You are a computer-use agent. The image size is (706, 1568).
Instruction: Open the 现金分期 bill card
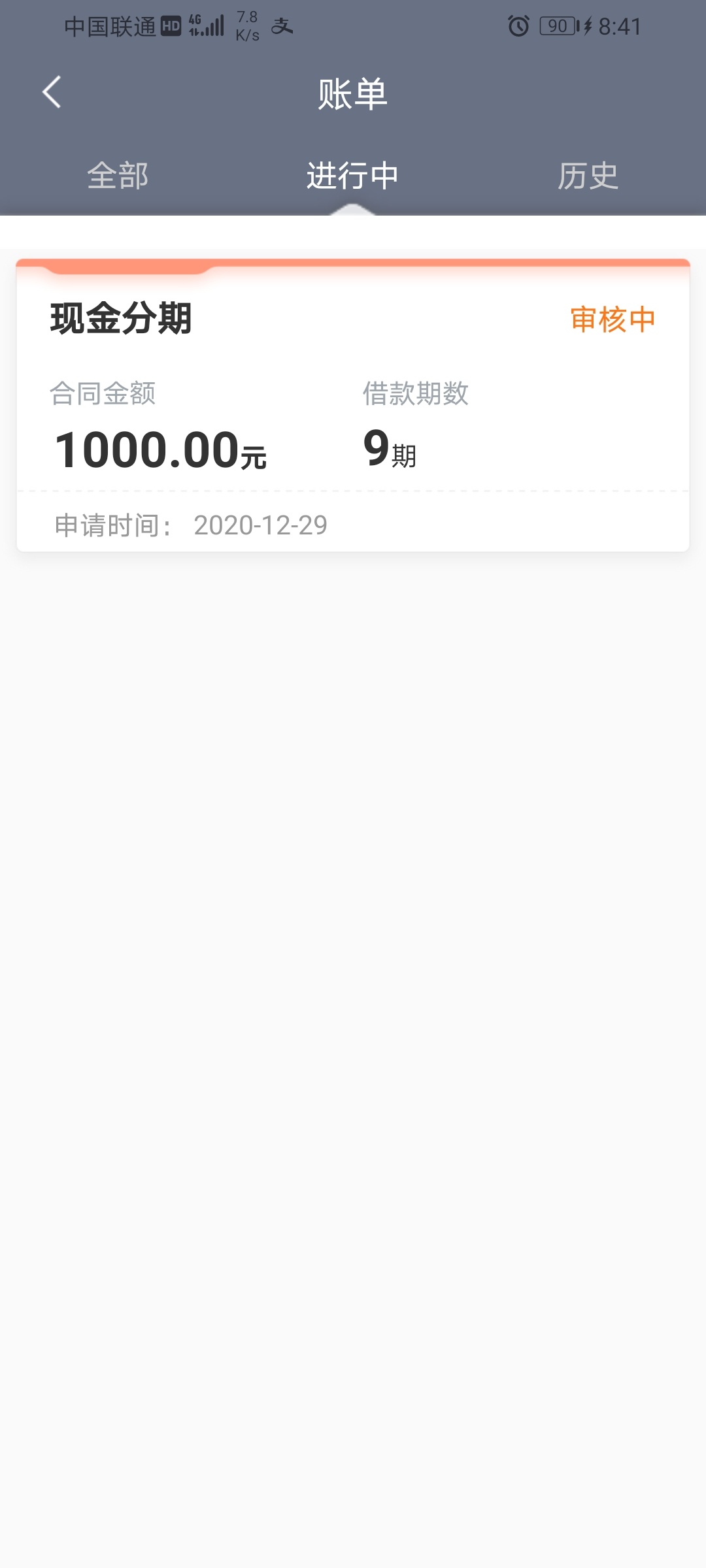point(353,405)
